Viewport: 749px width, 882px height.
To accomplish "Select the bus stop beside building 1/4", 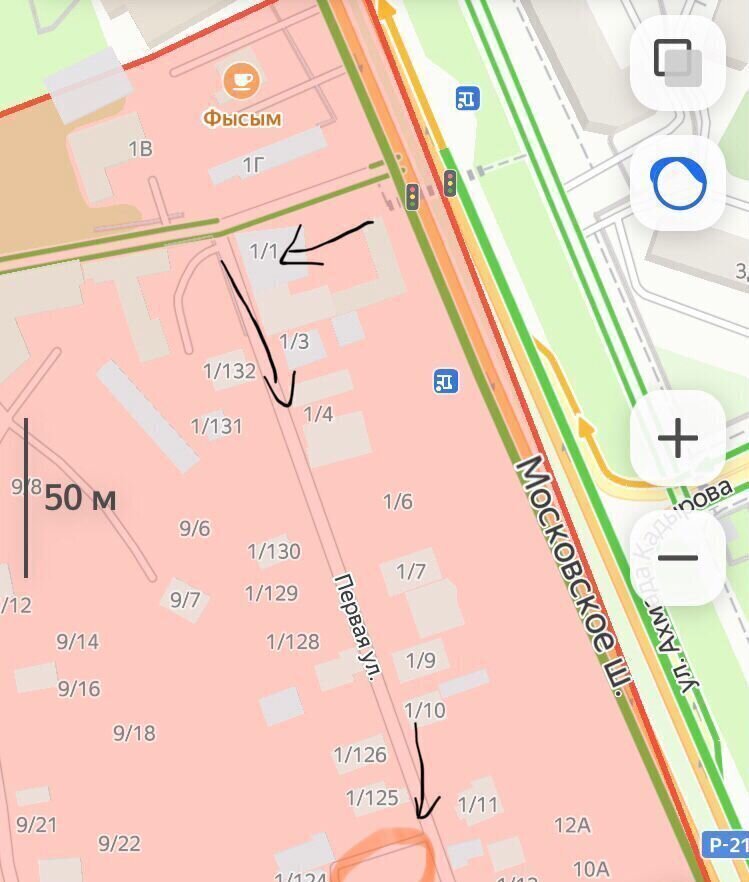I will [446, 380].
